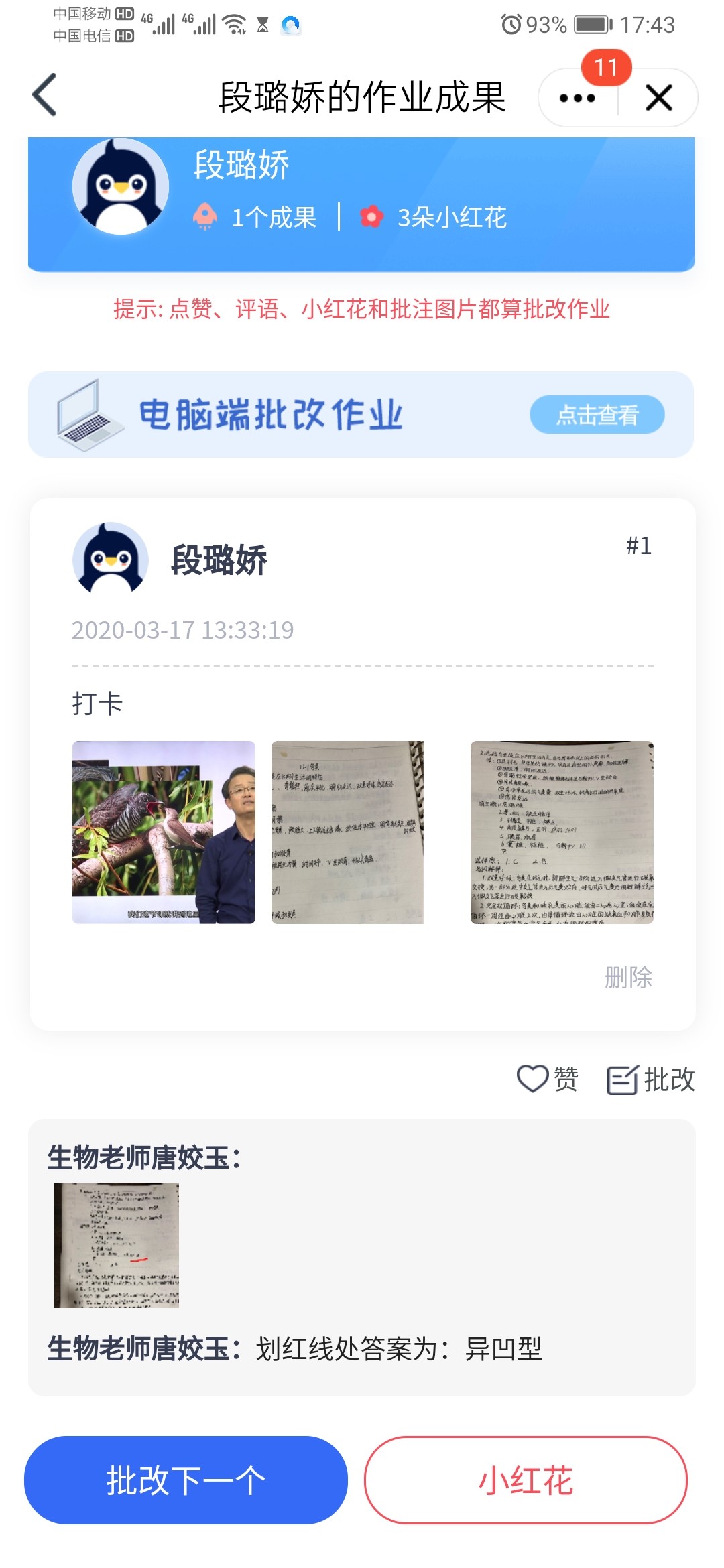Open the third homework notebook photo
724x1568 pixels.
[562, 832]
